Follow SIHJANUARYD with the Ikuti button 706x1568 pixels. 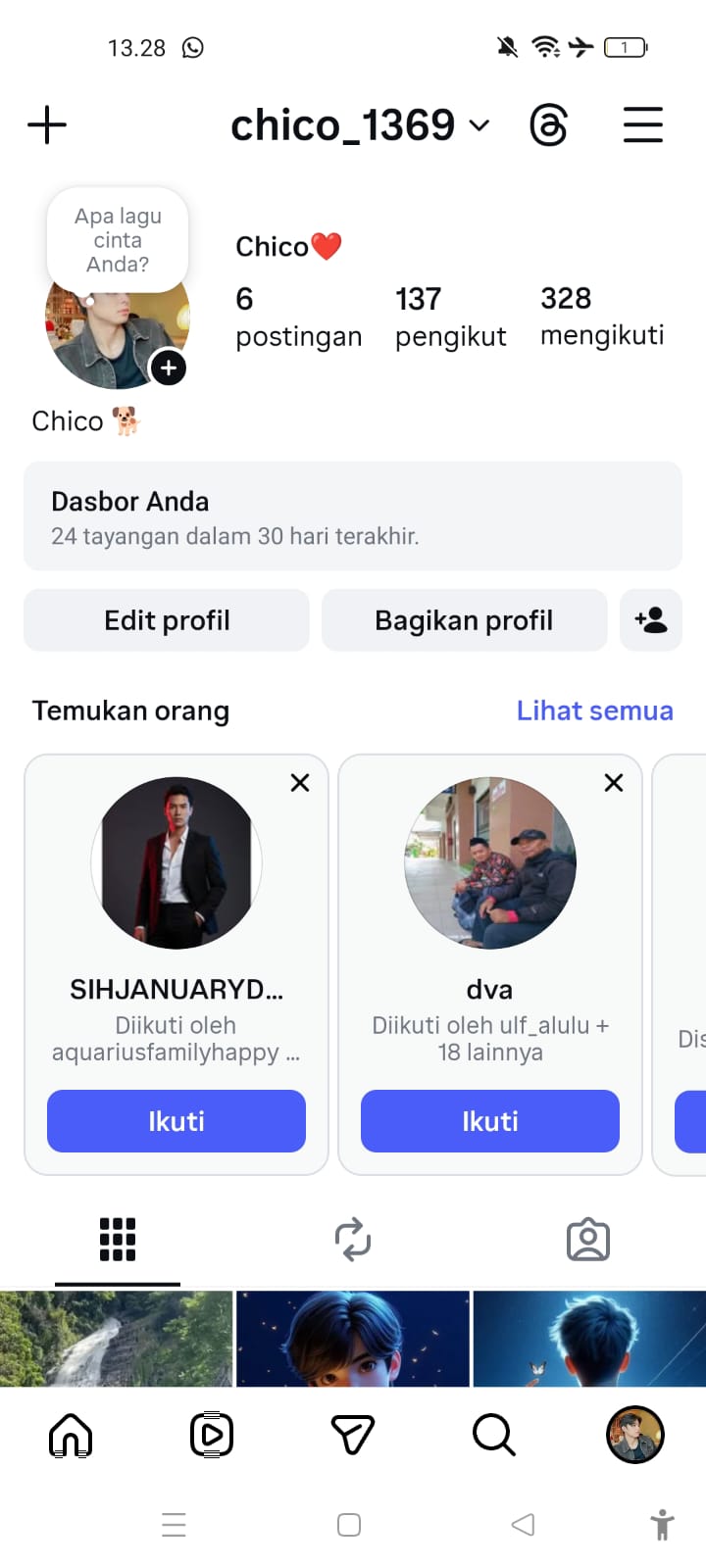pos(176,1121)
